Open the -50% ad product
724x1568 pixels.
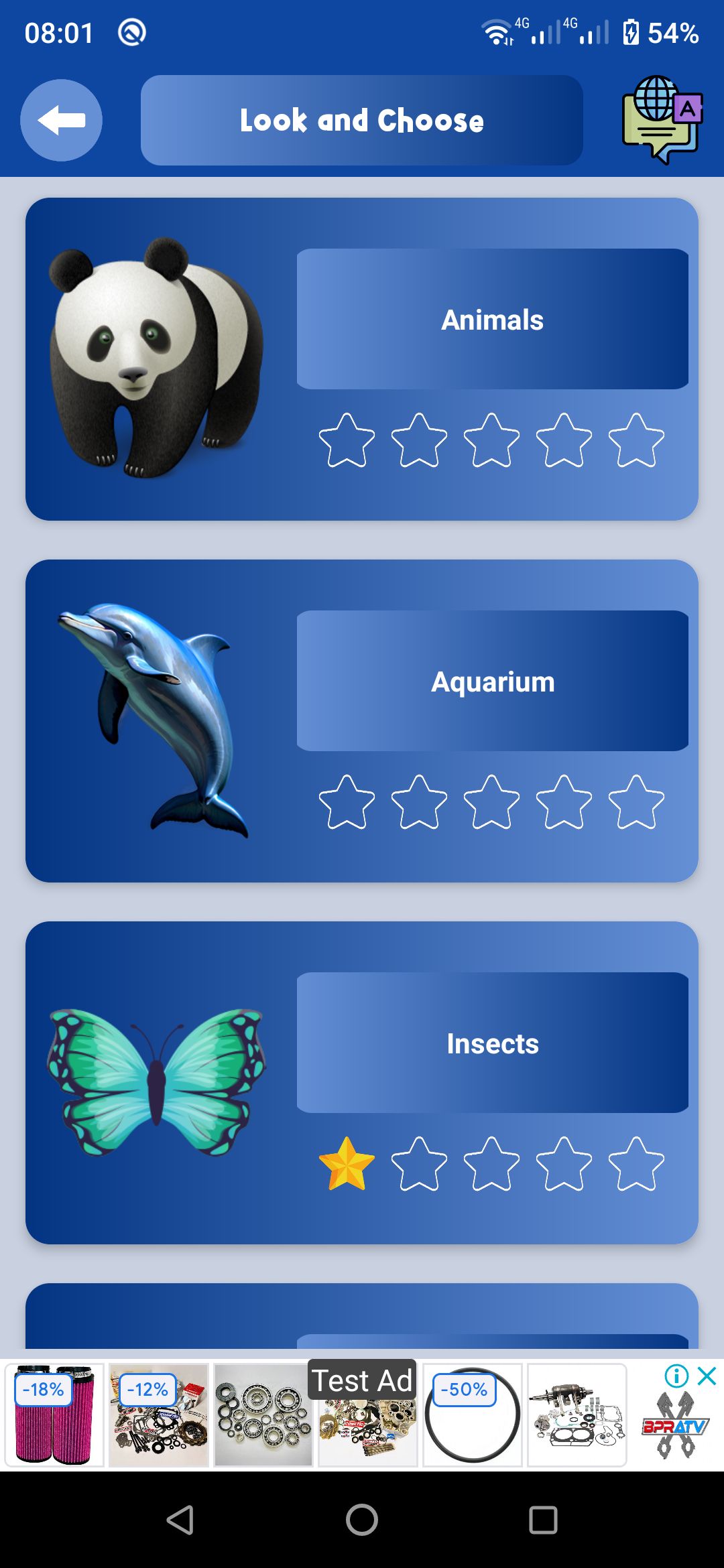tap(472, 1415)
